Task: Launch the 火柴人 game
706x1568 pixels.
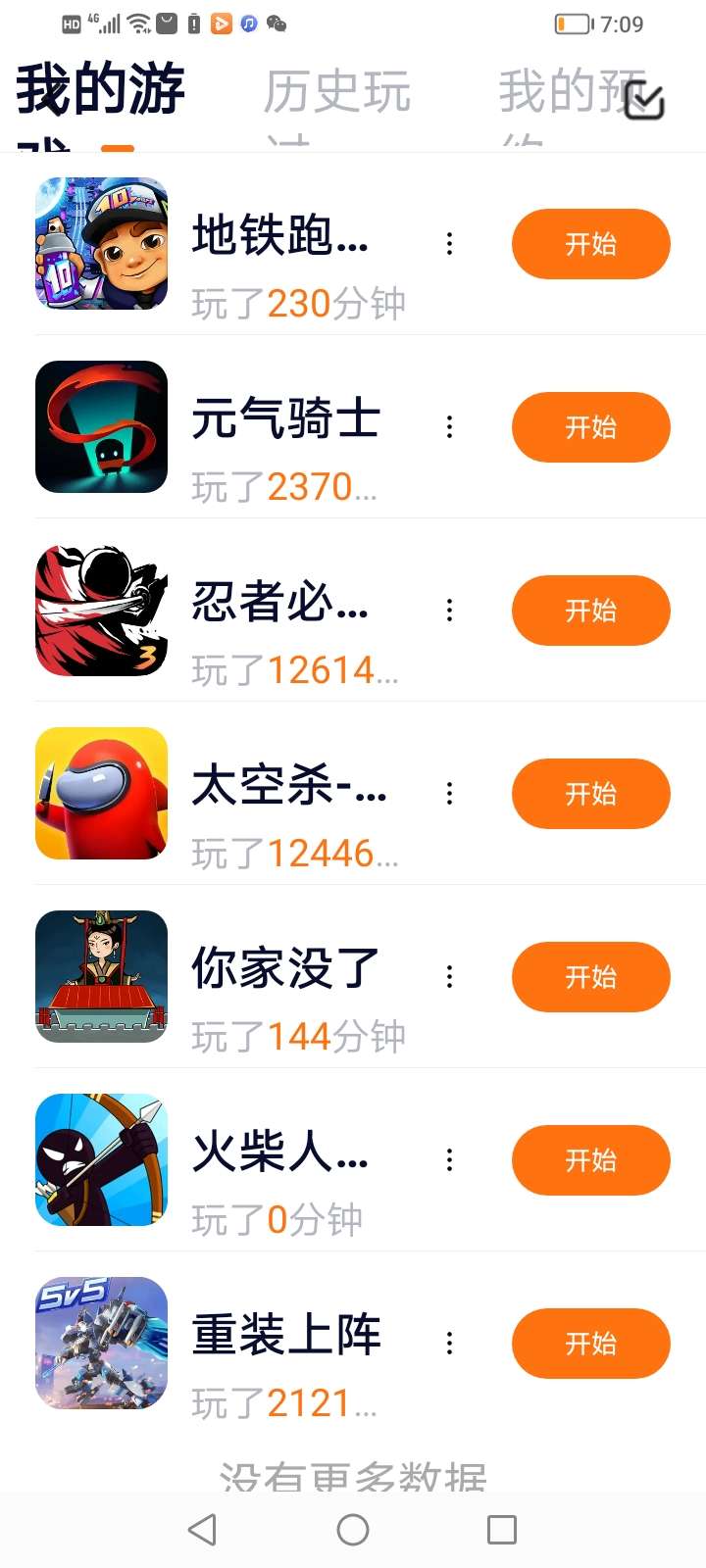Action: pyautogui.click(x=590, y=1160)
